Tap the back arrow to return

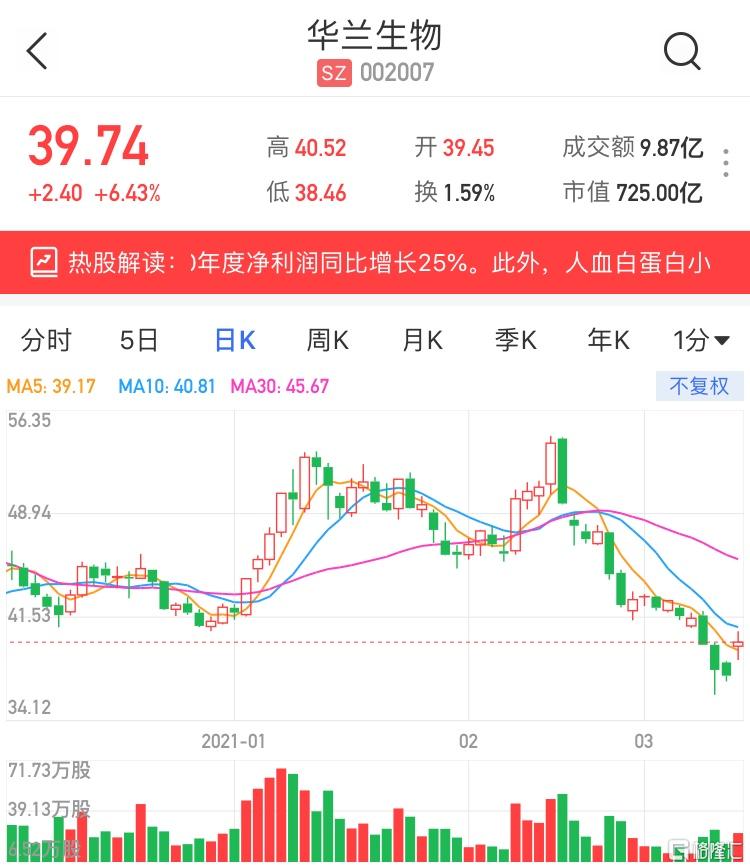coord(37,50)
